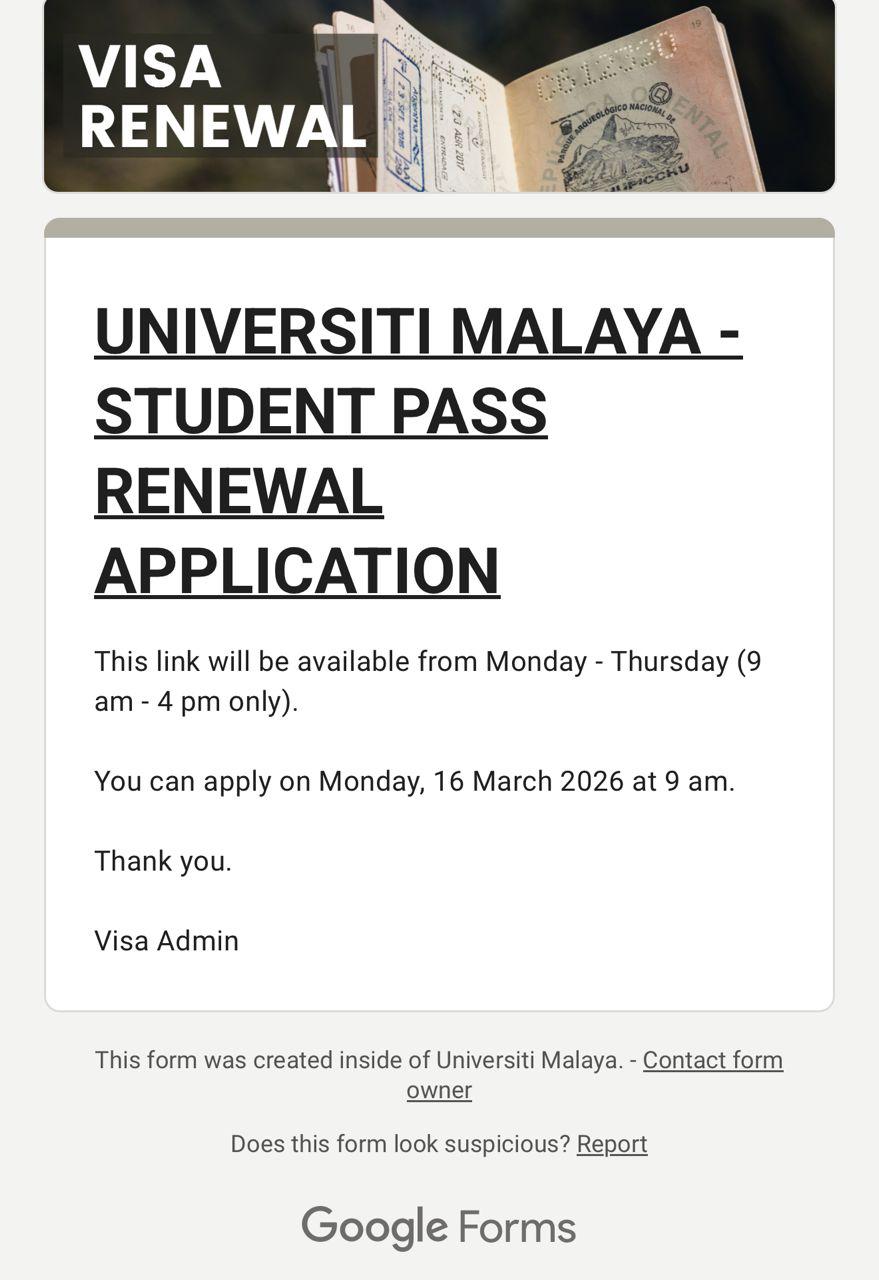Click the Google Forms logo at bottom
The image size is (879, 1280).
437,1224
